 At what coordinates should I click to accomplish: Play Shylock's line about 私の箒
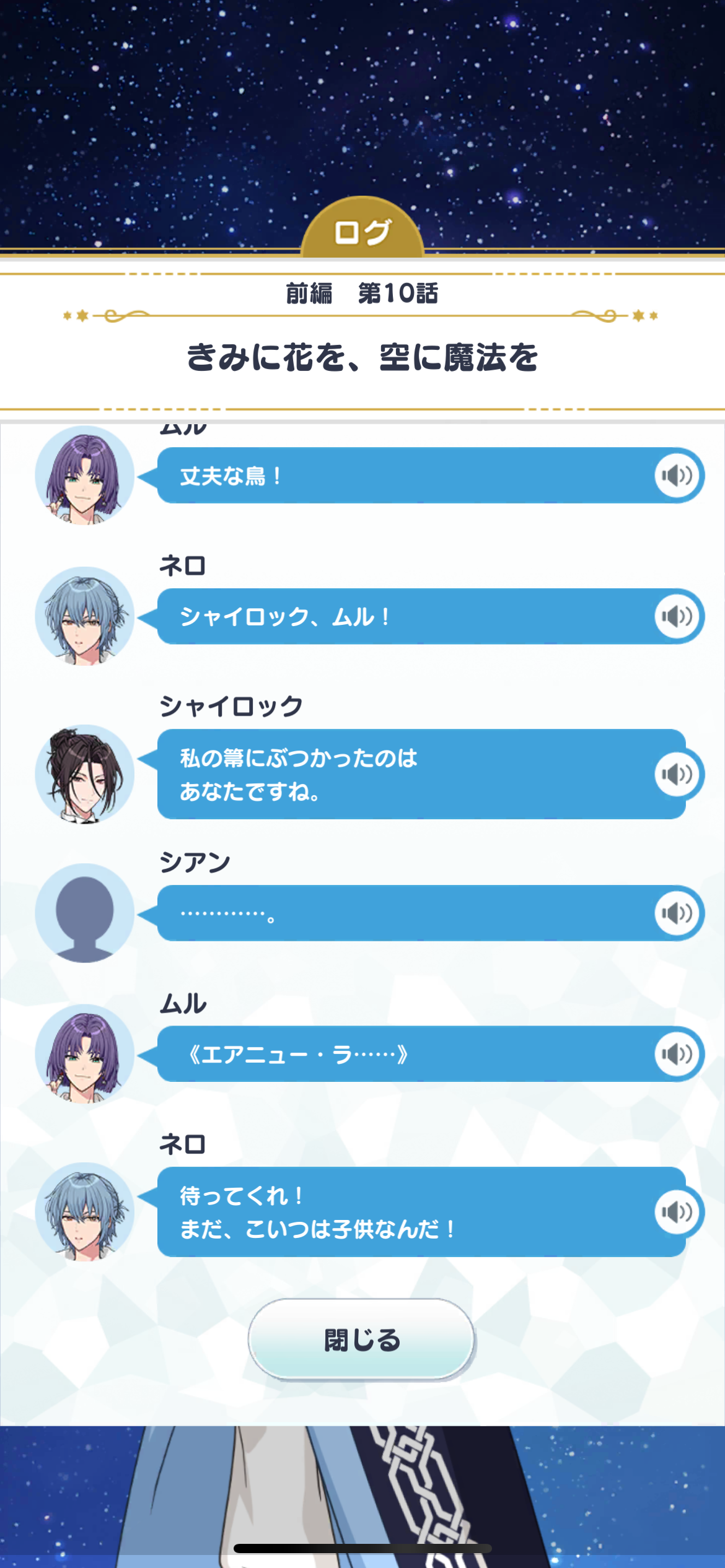click(x=677, y=774)
